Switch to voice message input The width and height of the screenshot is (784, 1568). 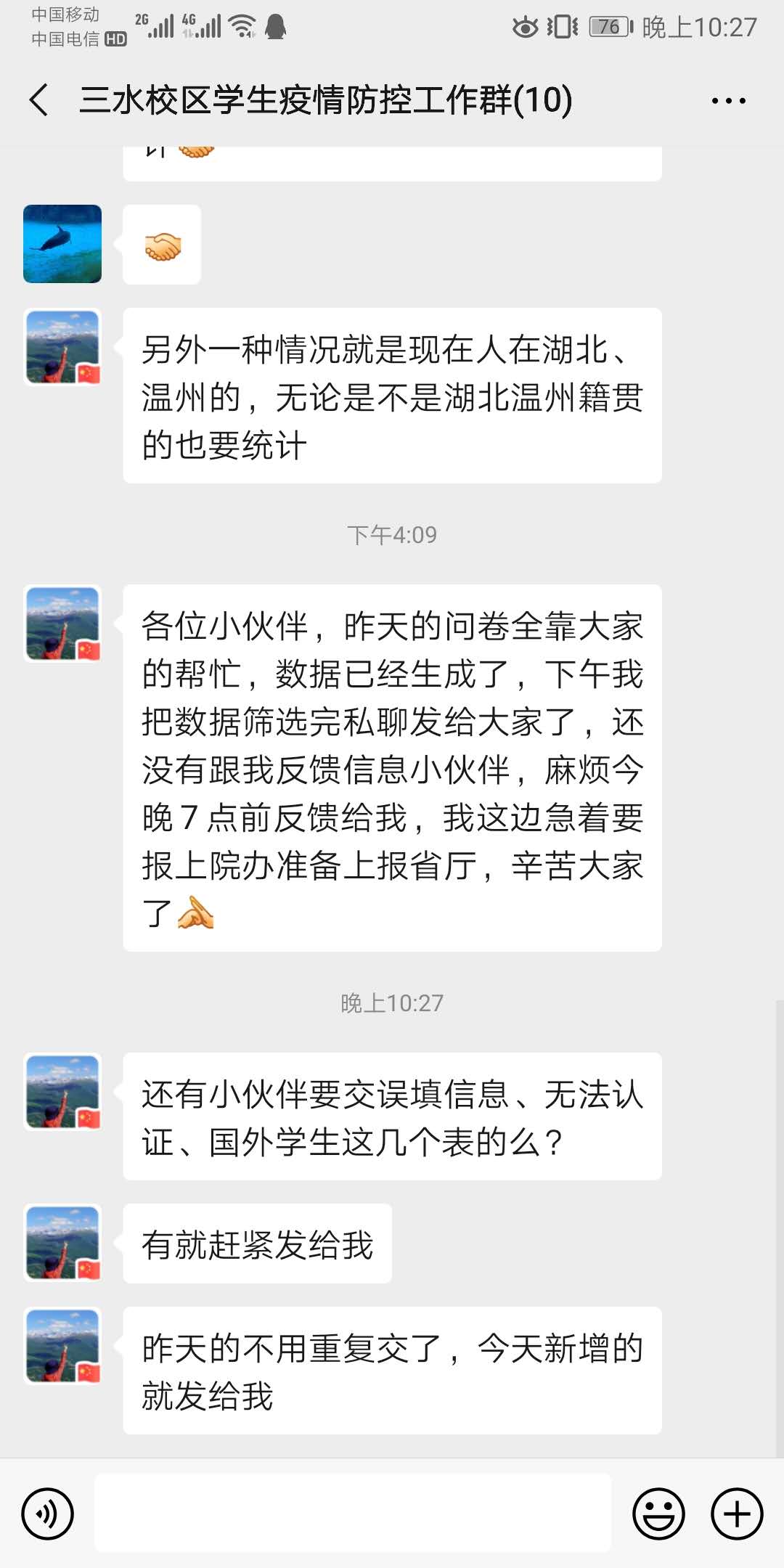(48, 1514)
